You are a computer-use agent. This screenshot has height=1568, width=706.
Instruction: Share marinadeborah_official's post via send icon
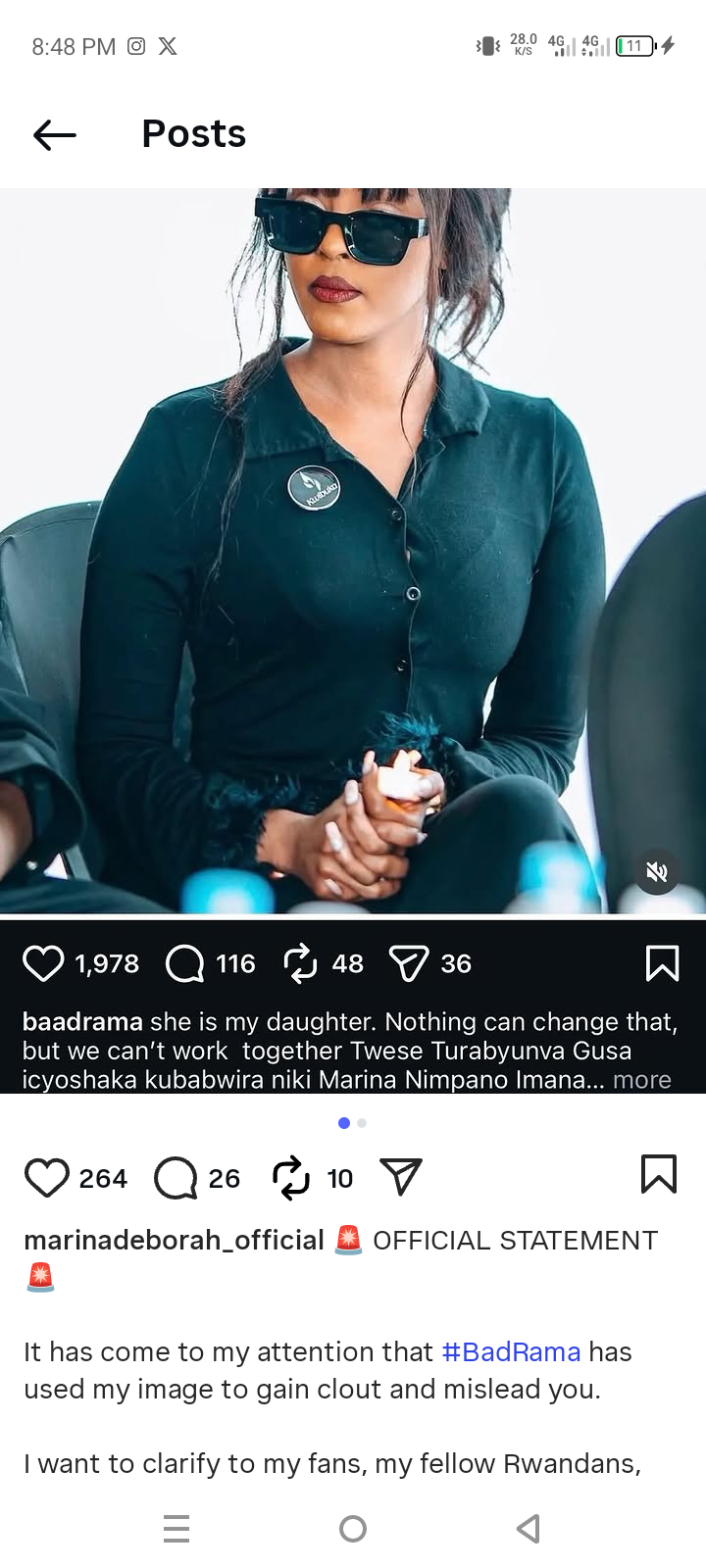click(x=400, y=1176)
